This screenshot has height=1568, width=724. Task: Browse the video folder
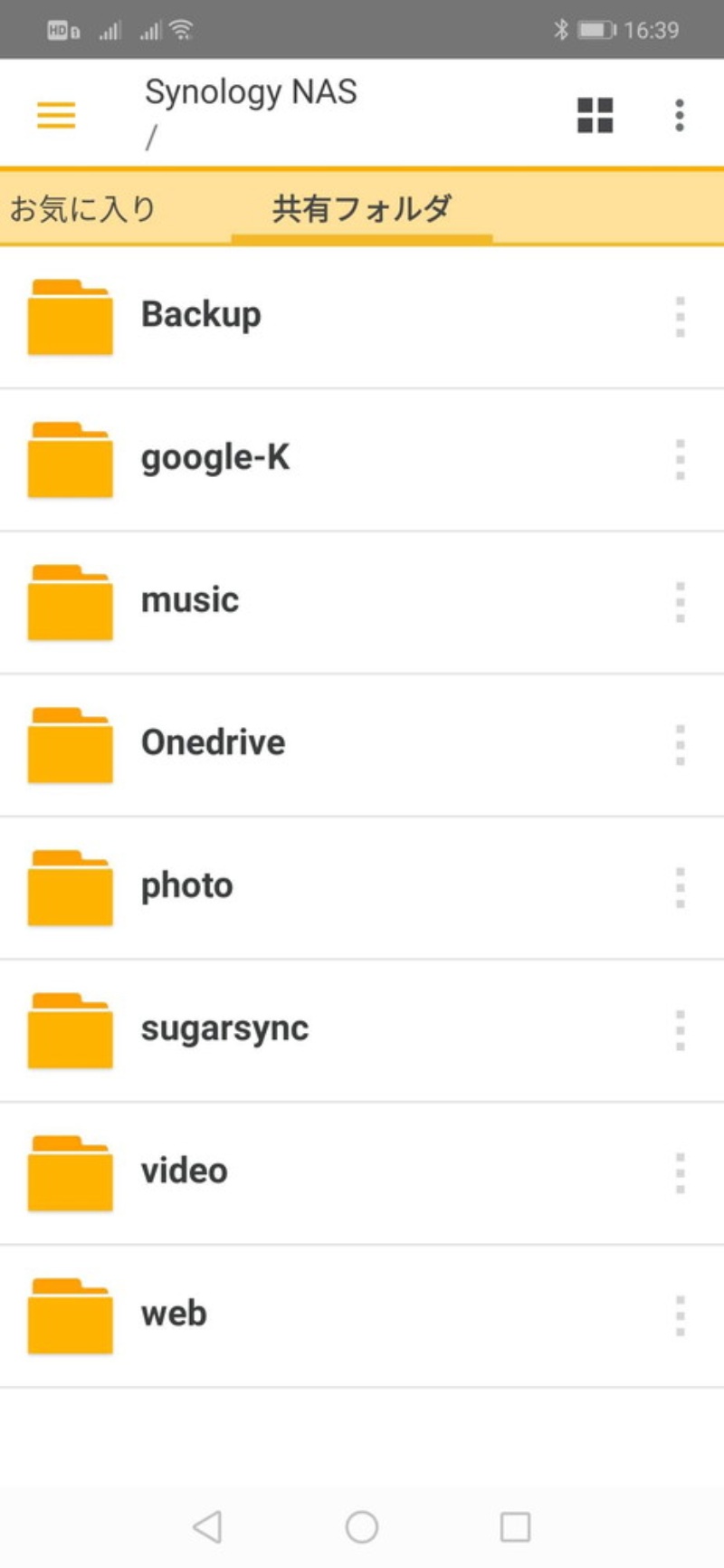pyautogui.click(x=185, y=1171)
